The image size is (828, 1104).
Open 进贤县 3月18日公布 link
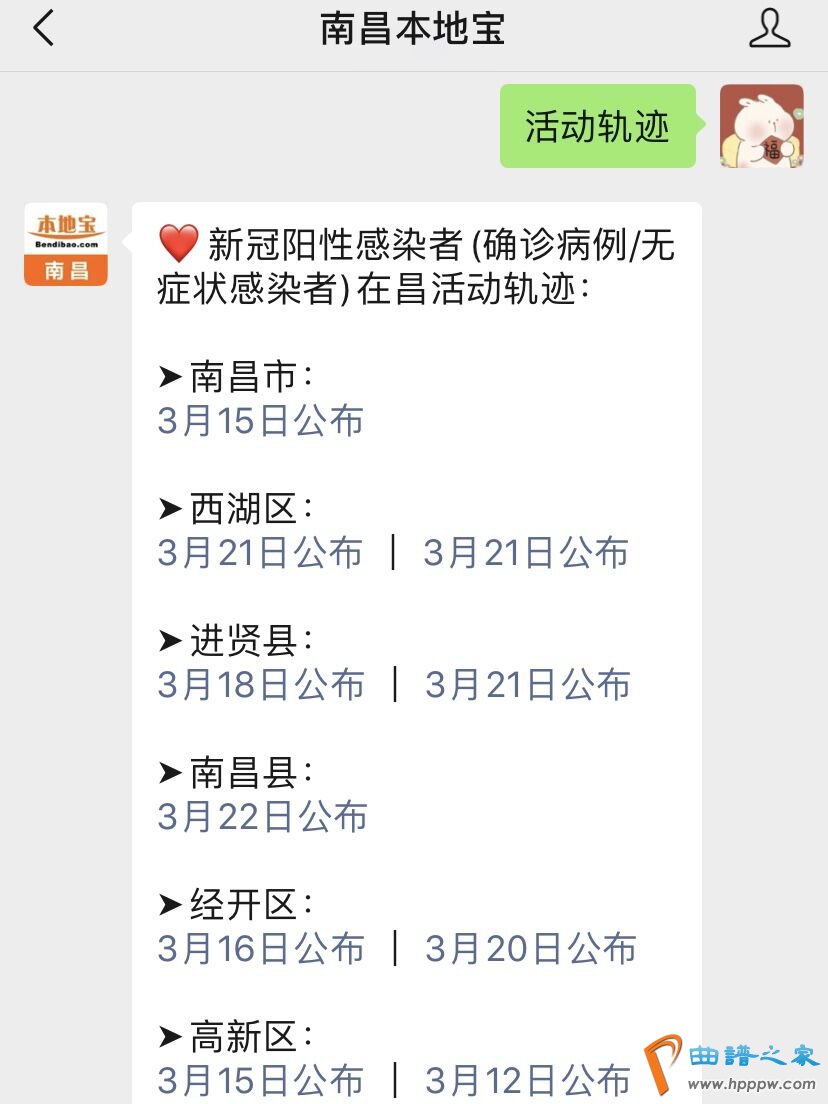[261, 685]
